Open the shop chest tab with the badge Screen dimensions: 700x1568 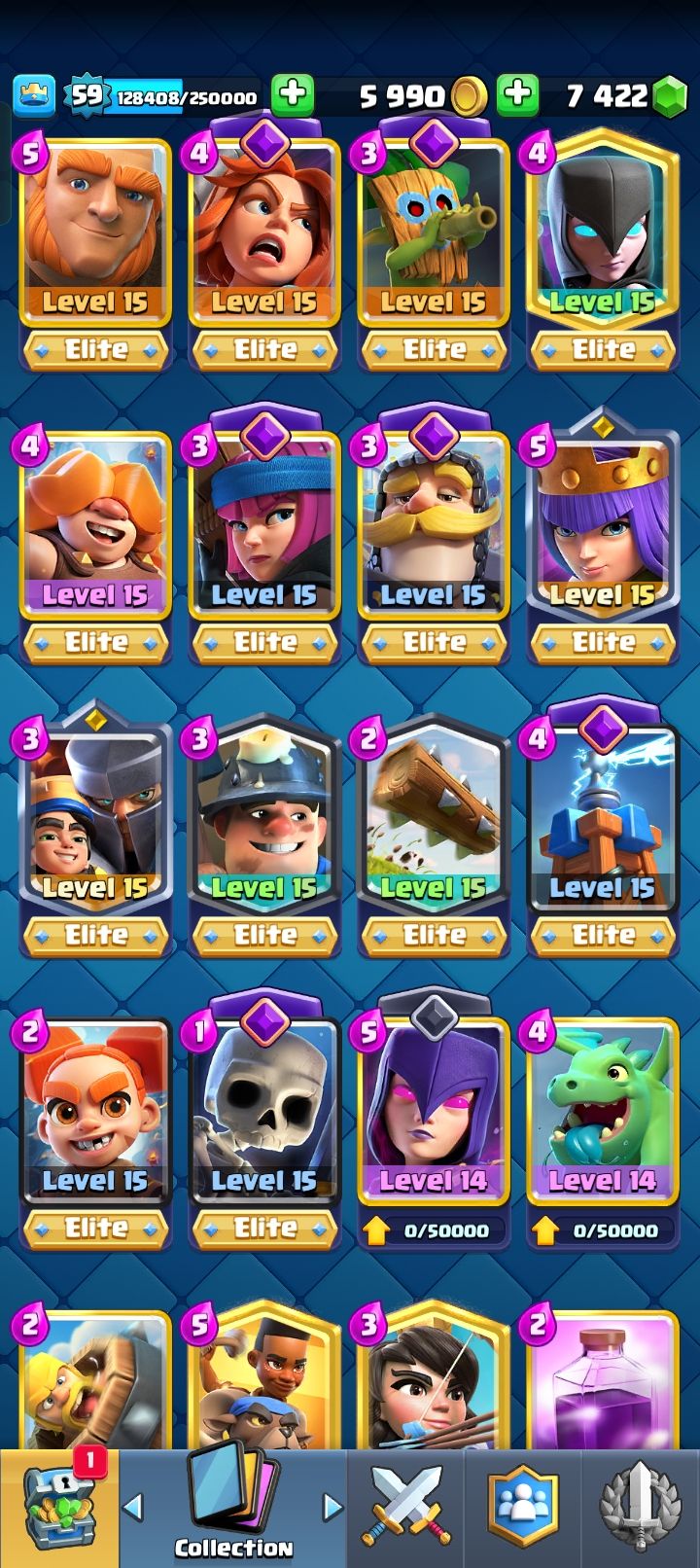coord(59,1509)
